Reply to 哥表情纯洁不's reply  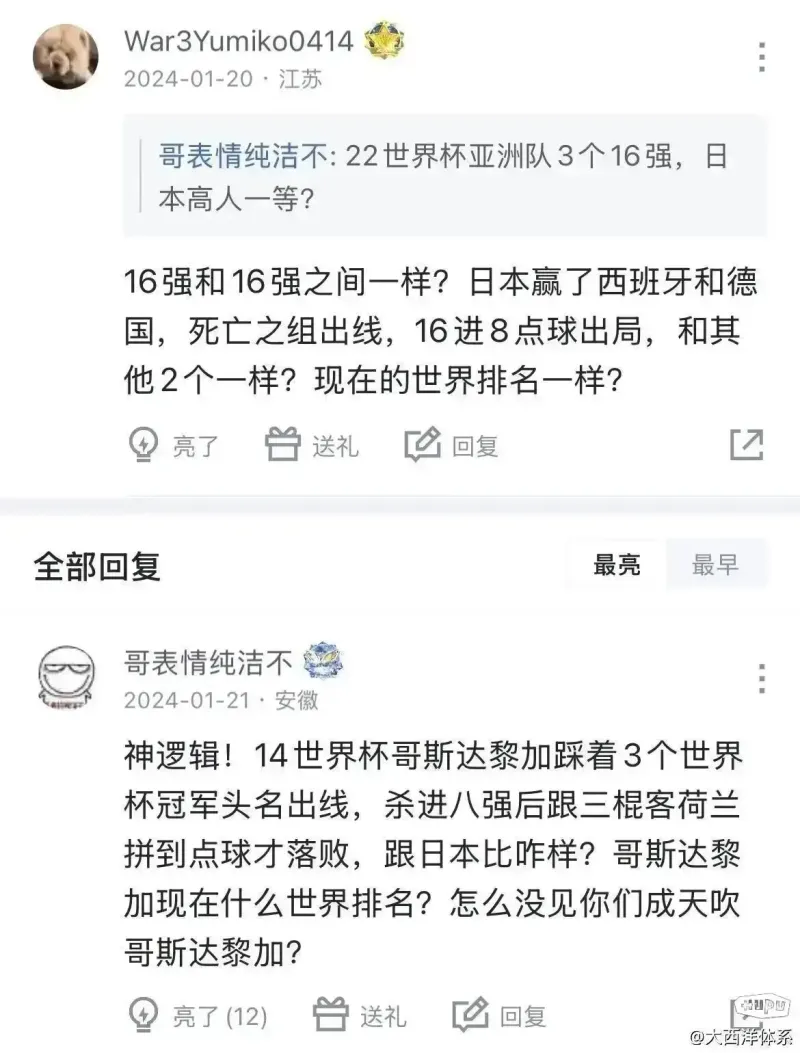(500, 1017)
